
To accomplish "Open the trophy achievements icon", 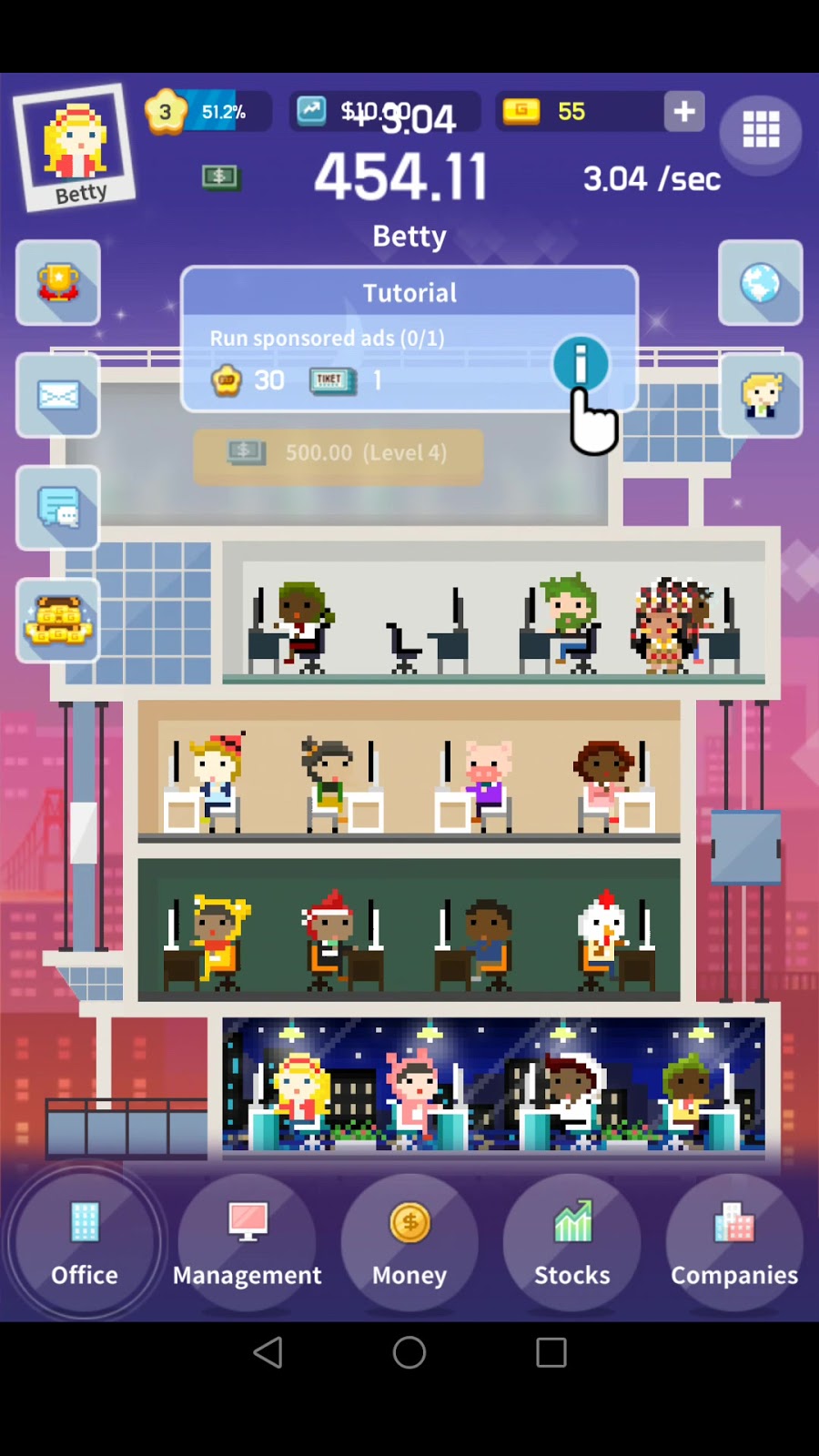I will (x=58, y=283).
